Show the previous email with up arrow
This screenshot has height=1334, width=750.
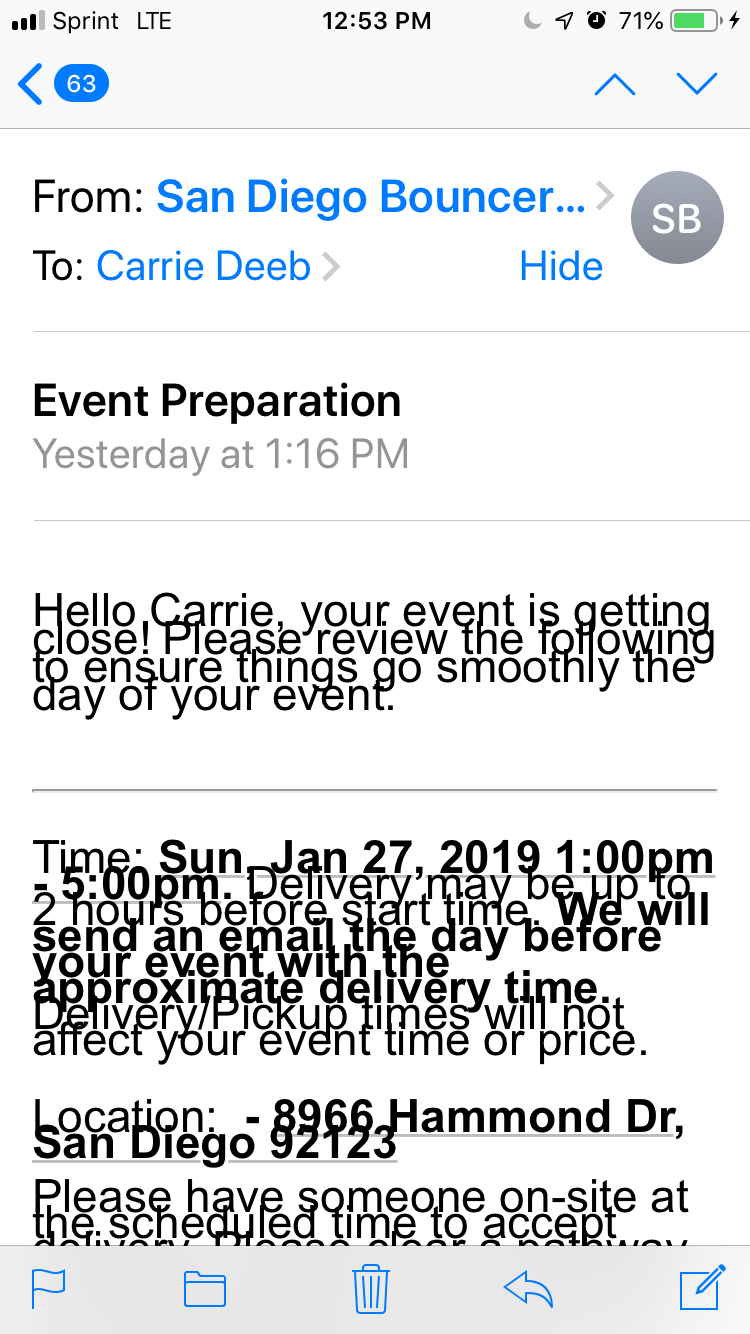point(614,84)
